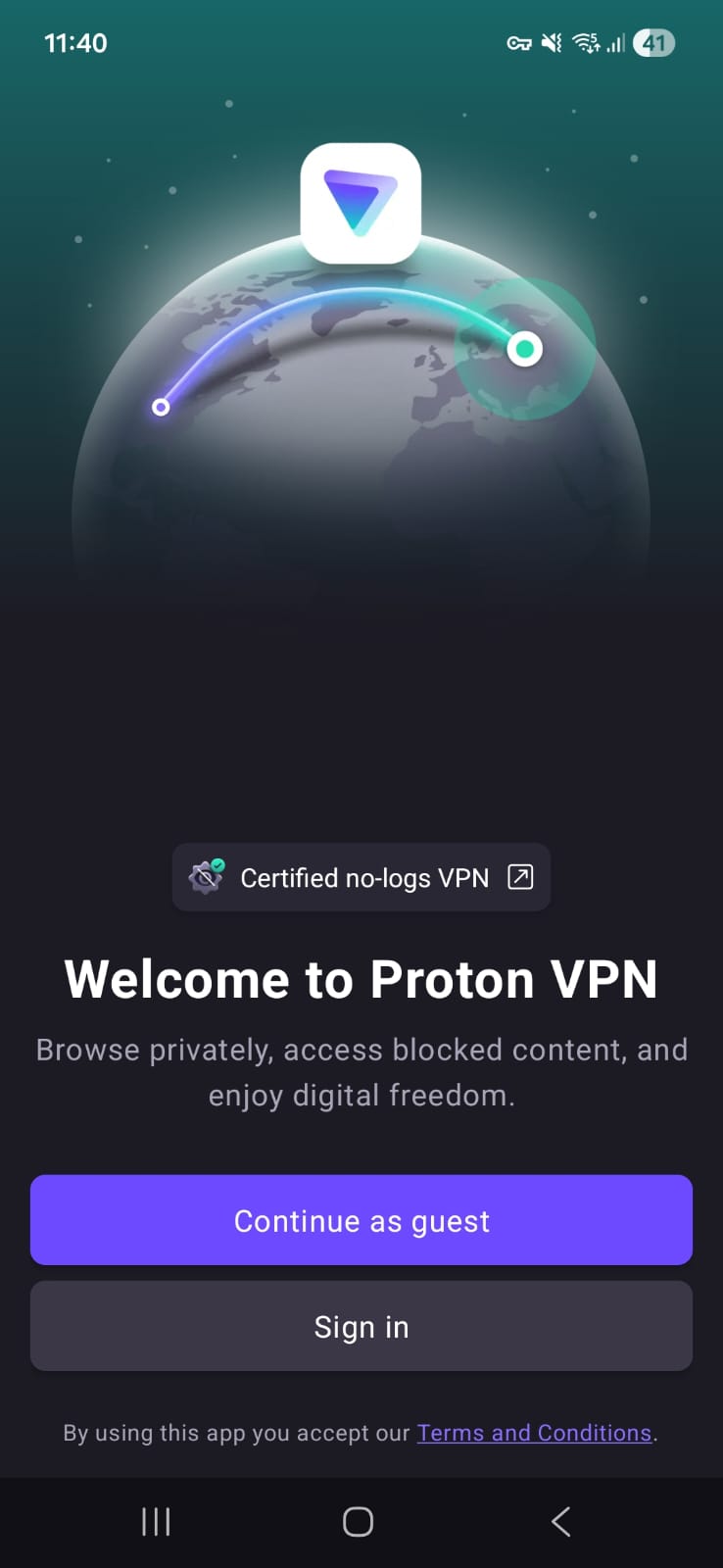Tap the Sign in button
The height and width of the screenshot is (1568, 723).
361,1326
